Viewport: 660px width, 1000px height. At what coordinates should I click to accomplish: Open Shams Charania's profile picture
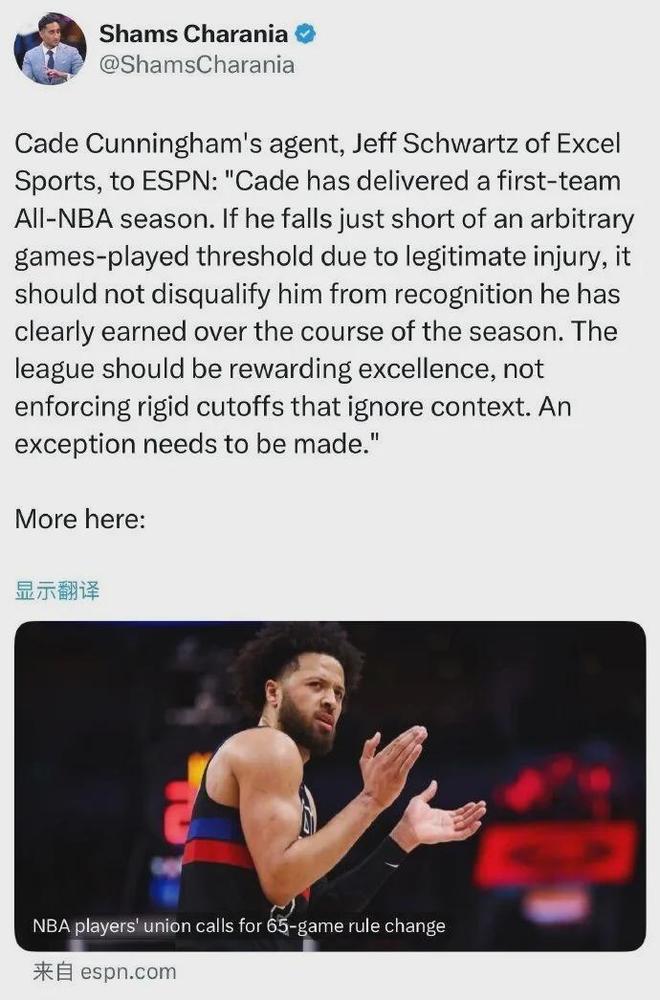[x=50, y=50]
